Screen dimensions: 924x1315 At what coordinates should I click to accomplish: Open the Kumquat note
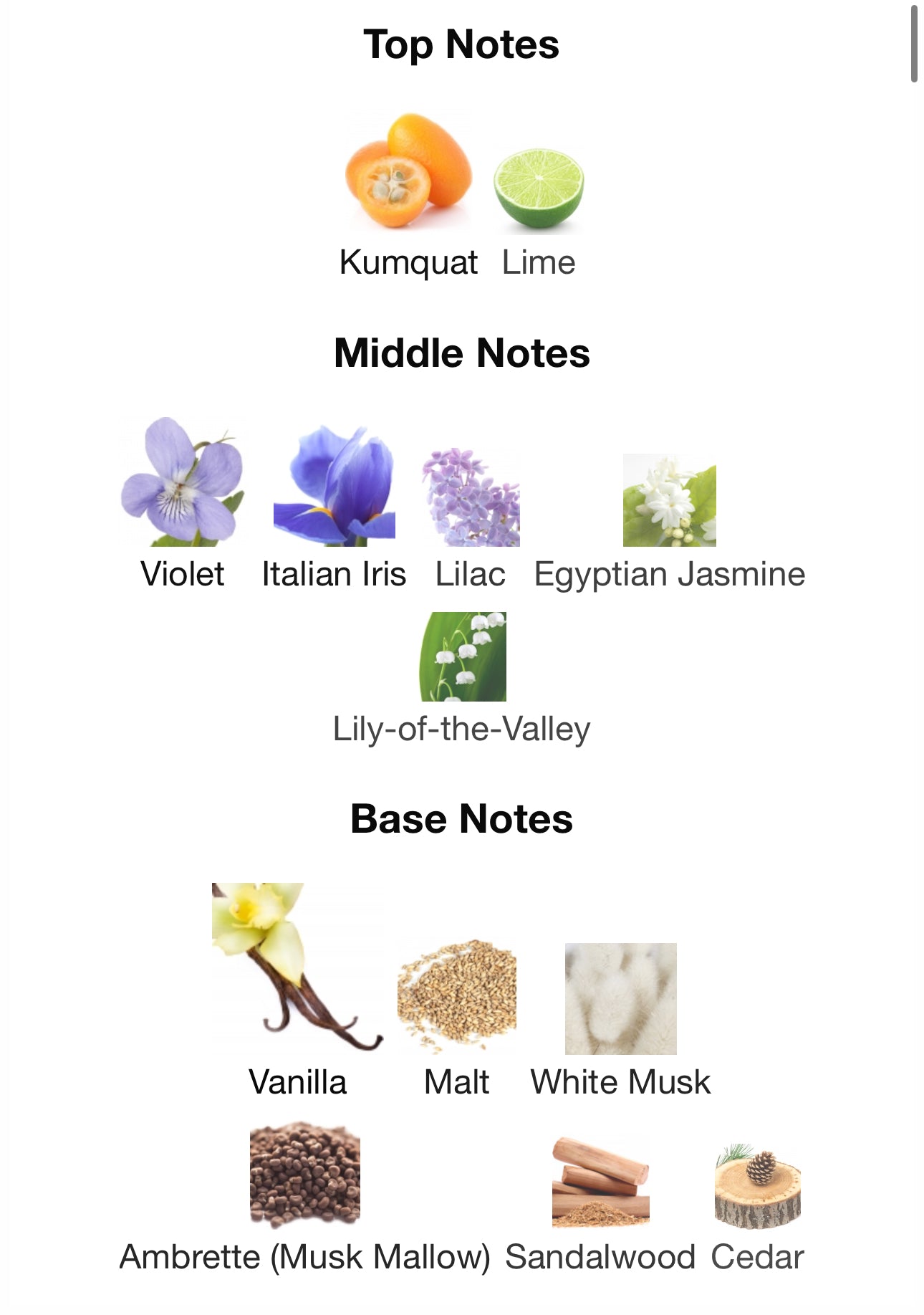tap(408, 173)
